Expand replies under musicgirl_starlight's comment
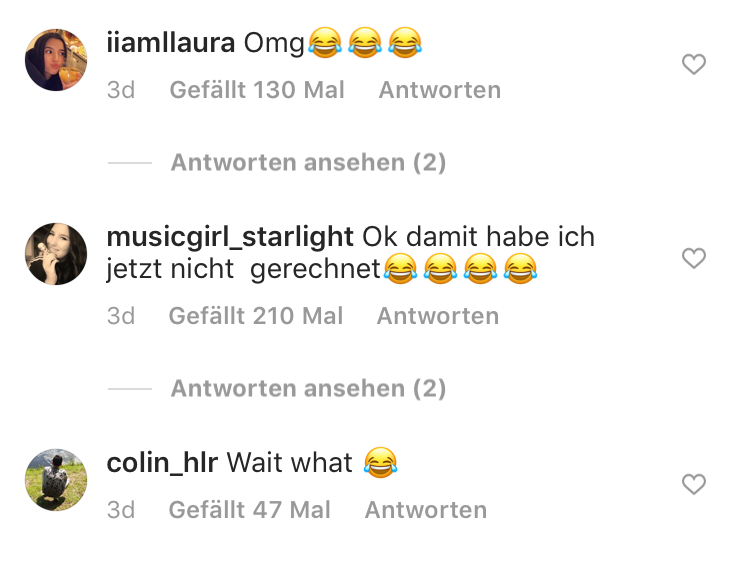This screenshot has height=568, width=750. coord(308,388)
